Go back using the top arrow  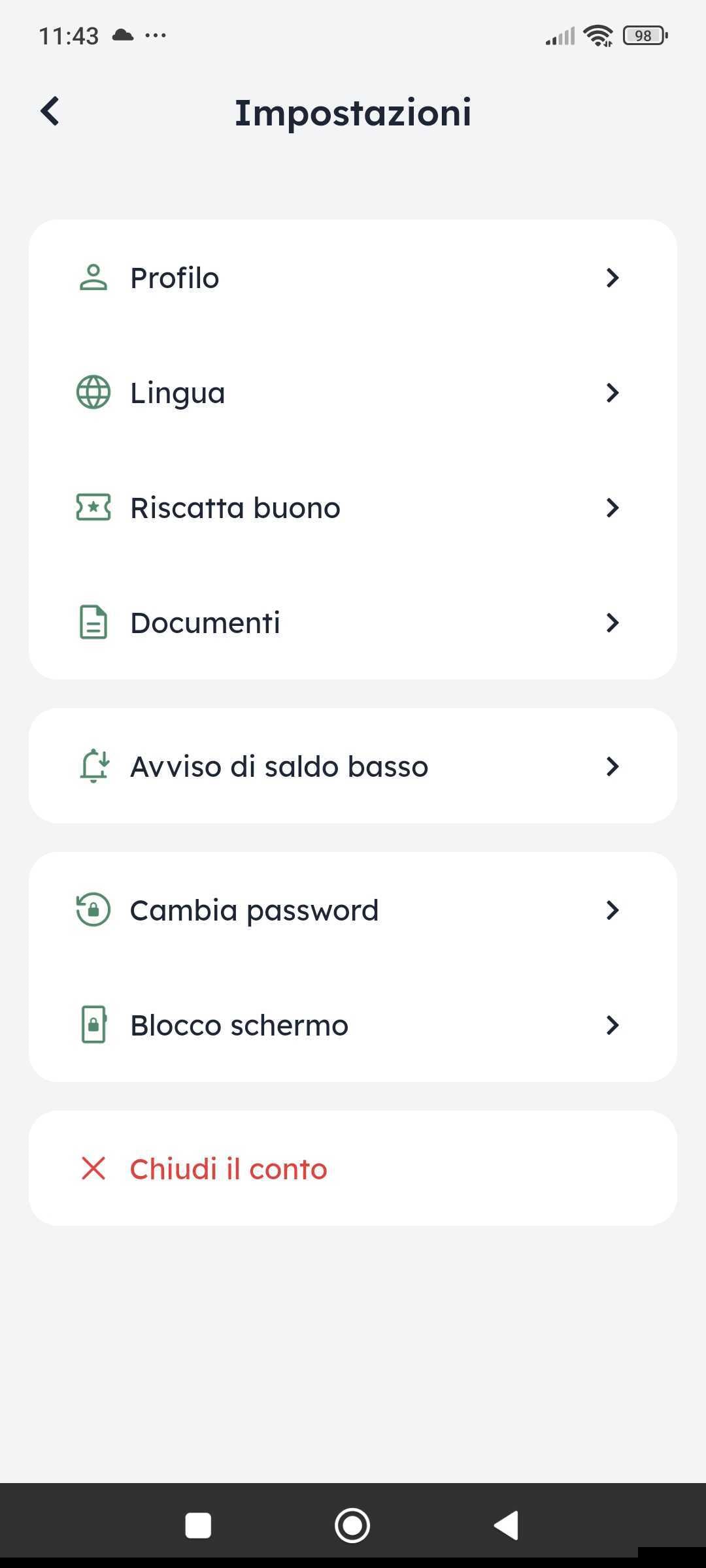pos(50,111)
